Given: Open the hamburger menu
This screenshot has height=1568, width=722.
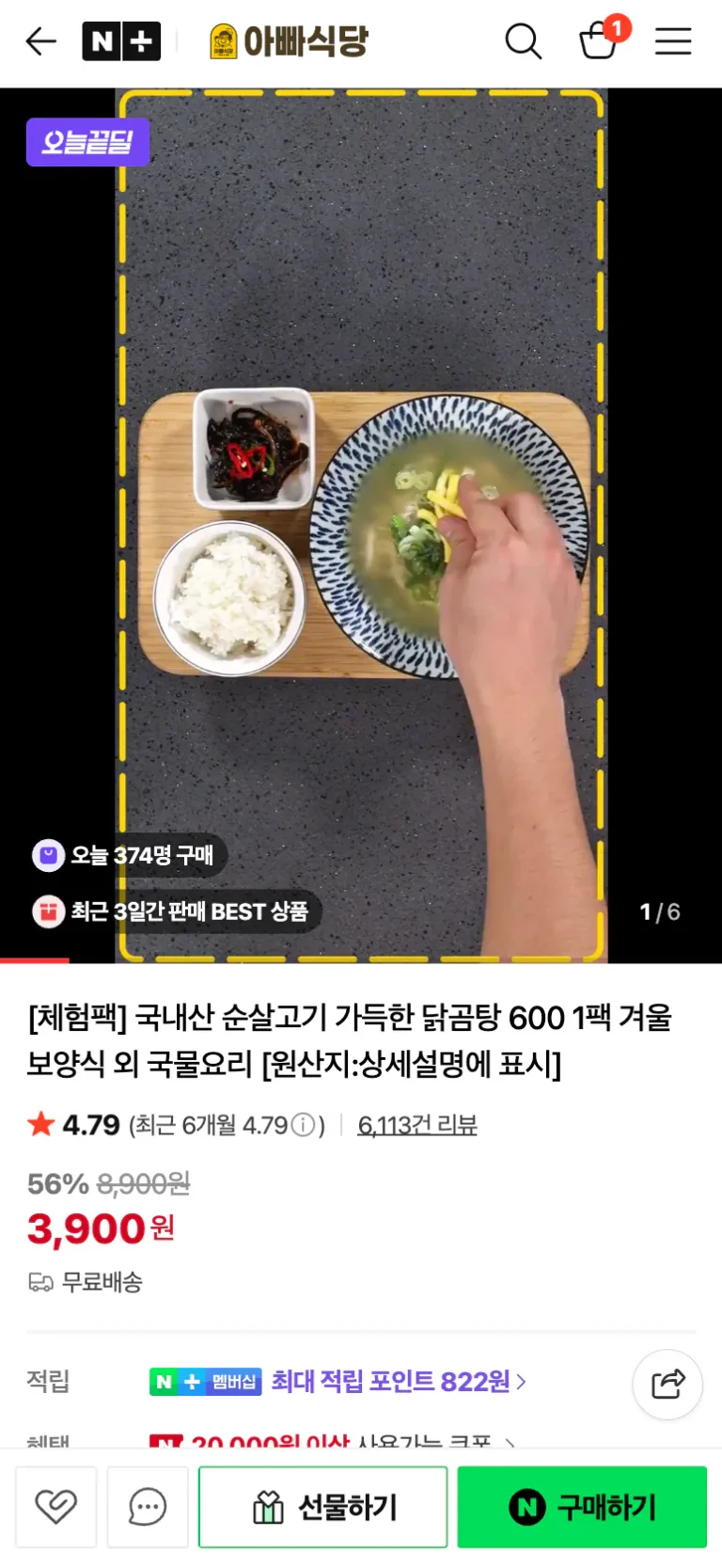Looking at the screenshot, I should click(x=673, y=41).
